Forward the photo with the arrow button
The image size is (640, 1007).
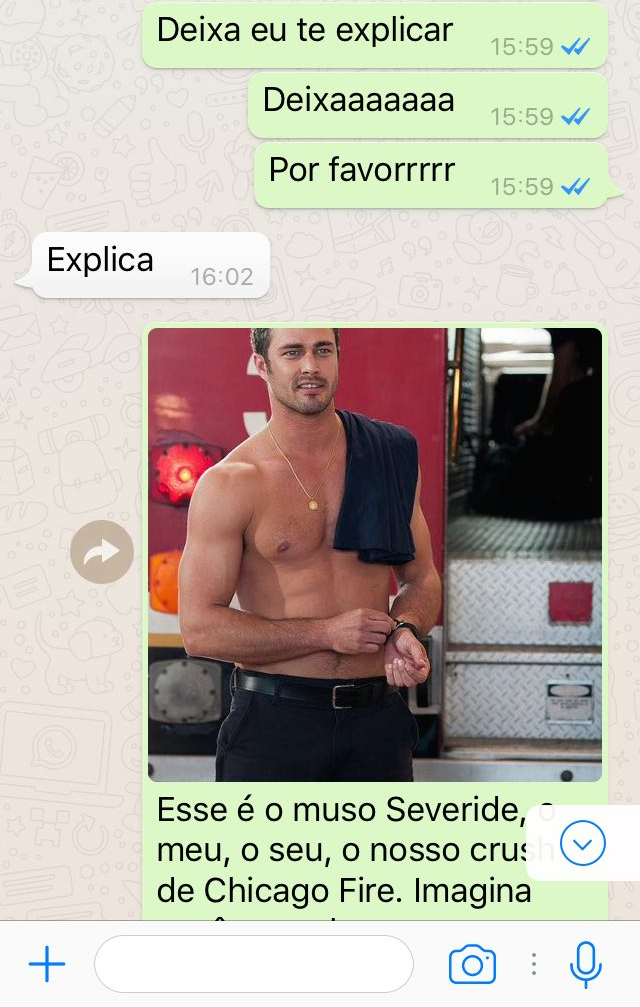[x=102, y=552]
